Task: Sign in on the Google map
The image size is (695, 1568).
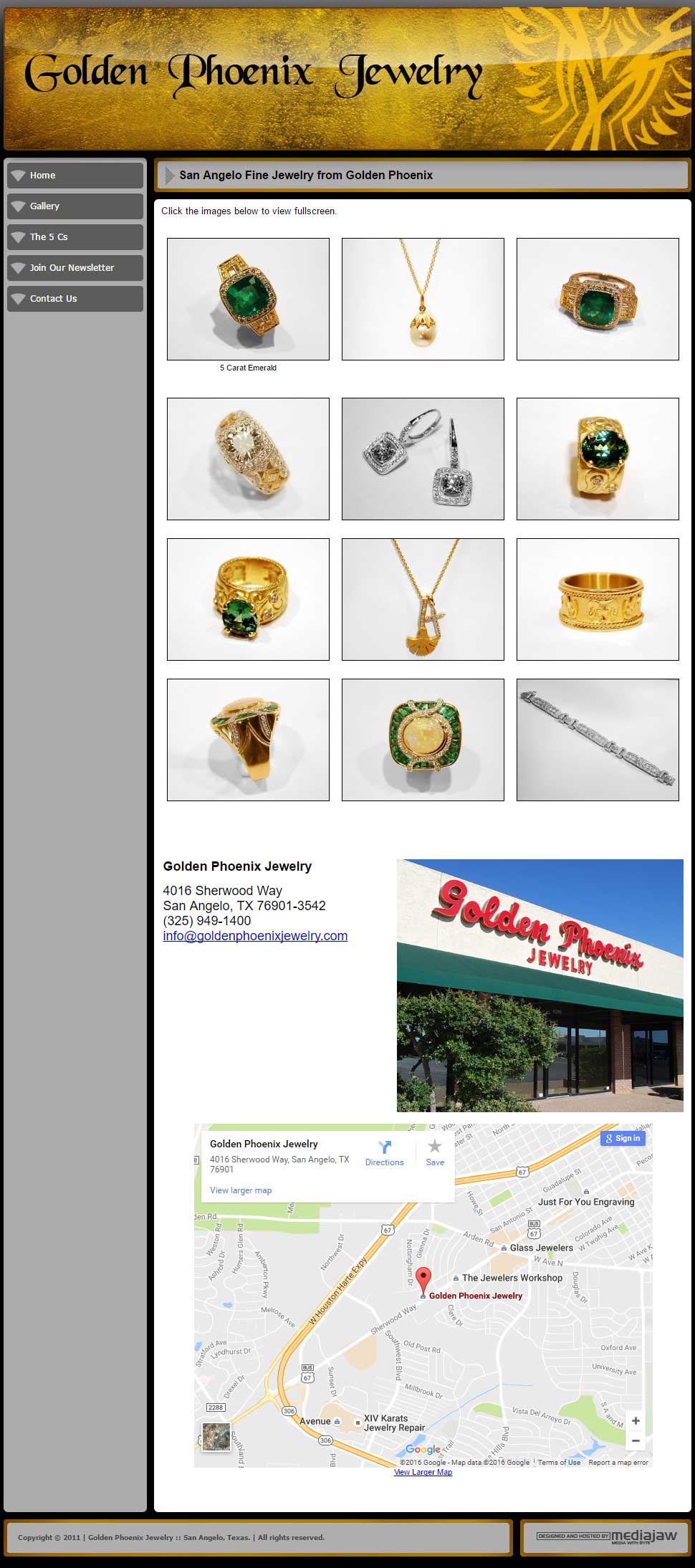Action: pos(623,1138)
